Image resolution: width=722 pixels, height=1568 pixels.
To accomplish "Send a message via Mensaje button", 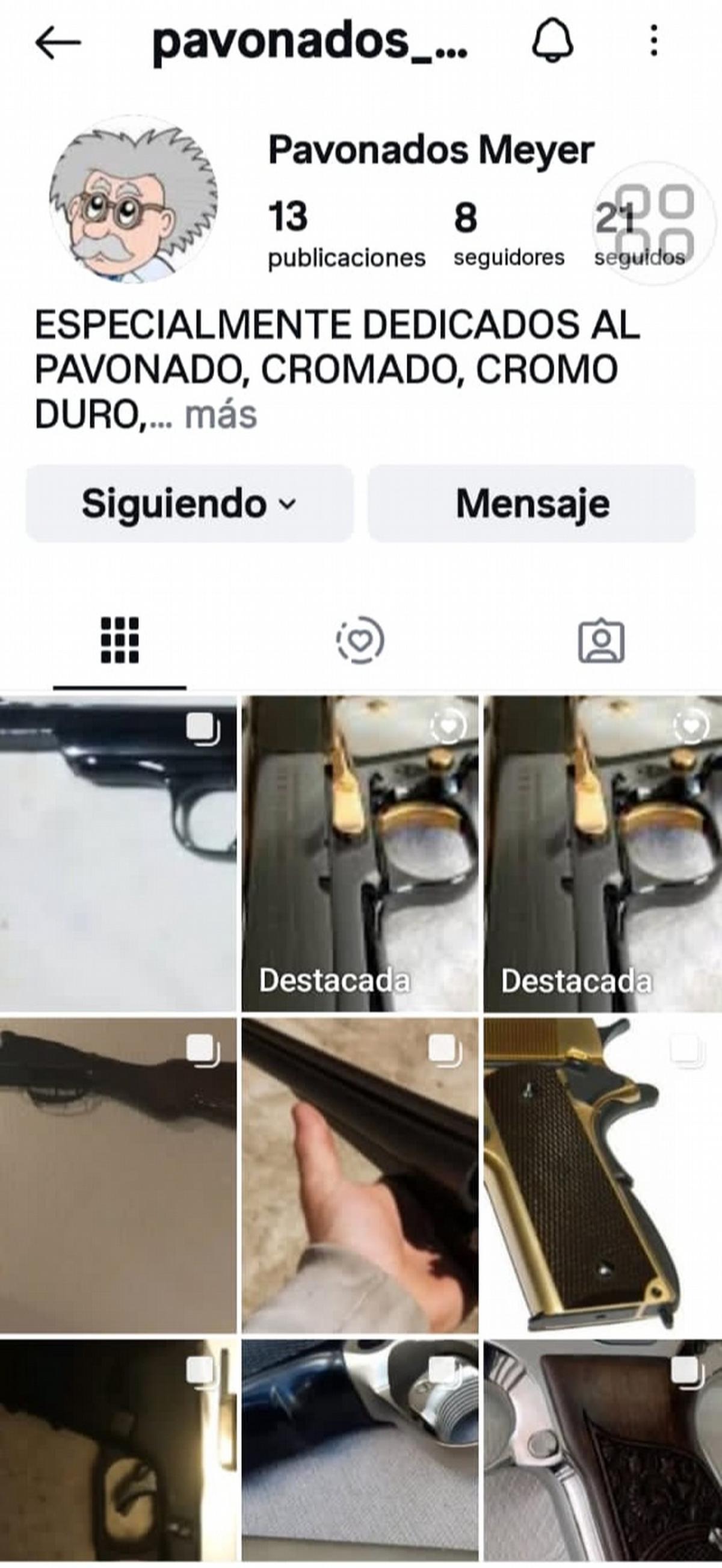I will pyautogui.click(x=532, y=504).
